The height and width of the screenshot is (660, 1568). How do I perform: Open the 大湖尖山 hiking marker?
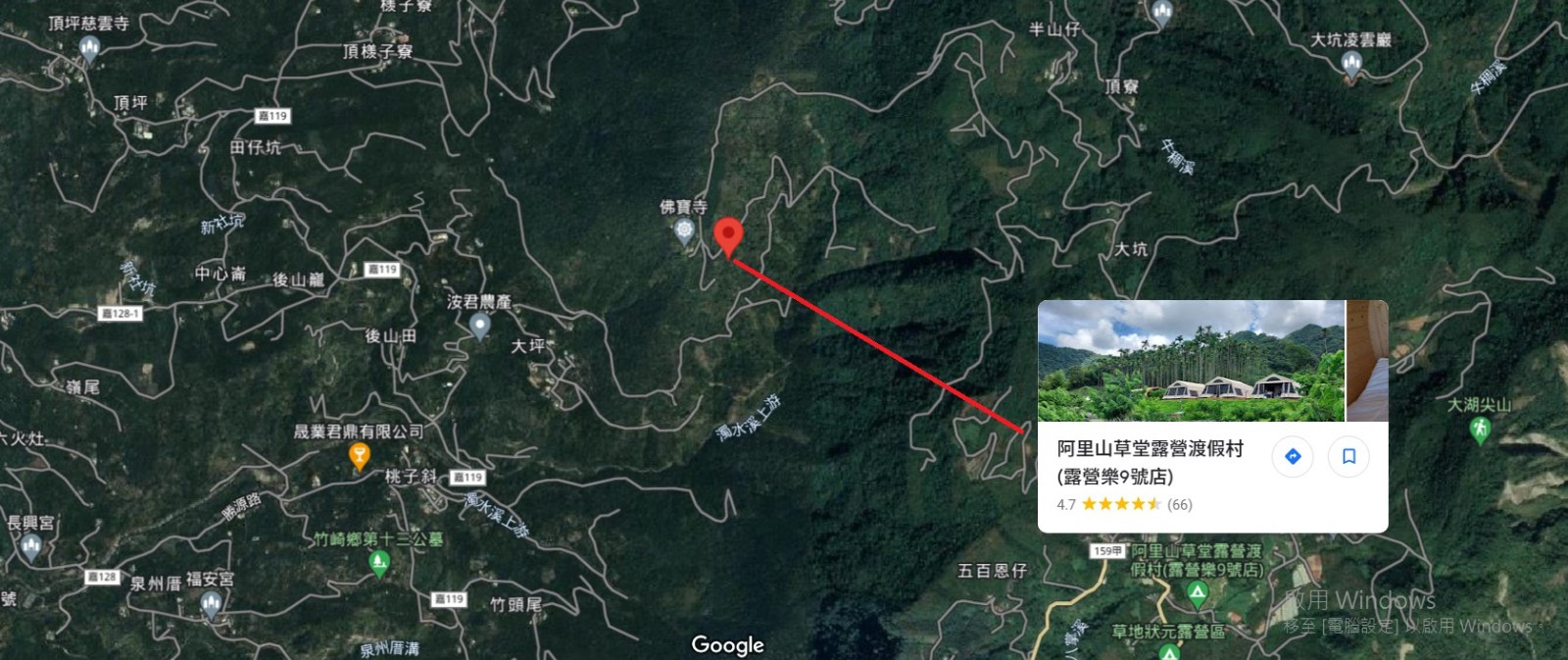[x=1480, y=429]
